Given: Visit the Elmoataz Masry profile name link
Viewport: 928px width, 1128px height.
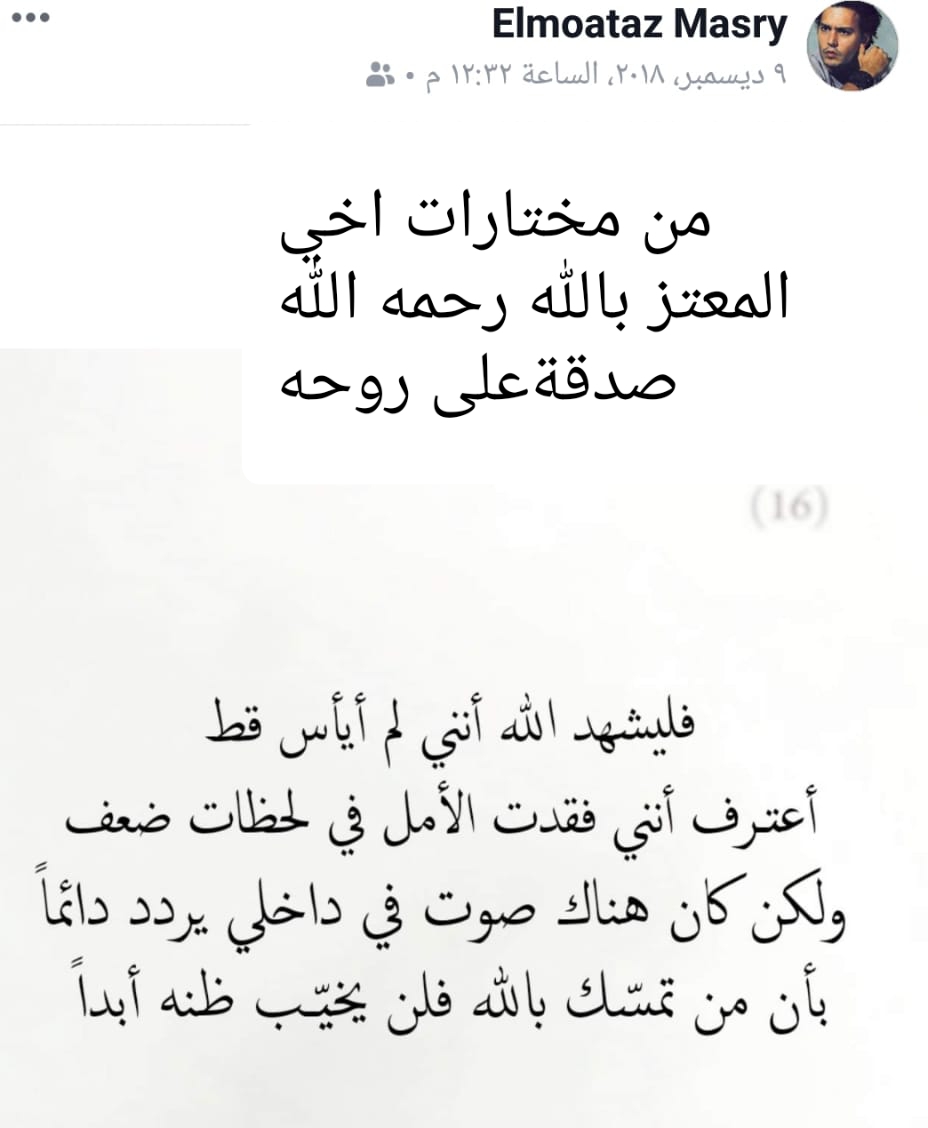Looking at the screenshot, I should [640, 27].
